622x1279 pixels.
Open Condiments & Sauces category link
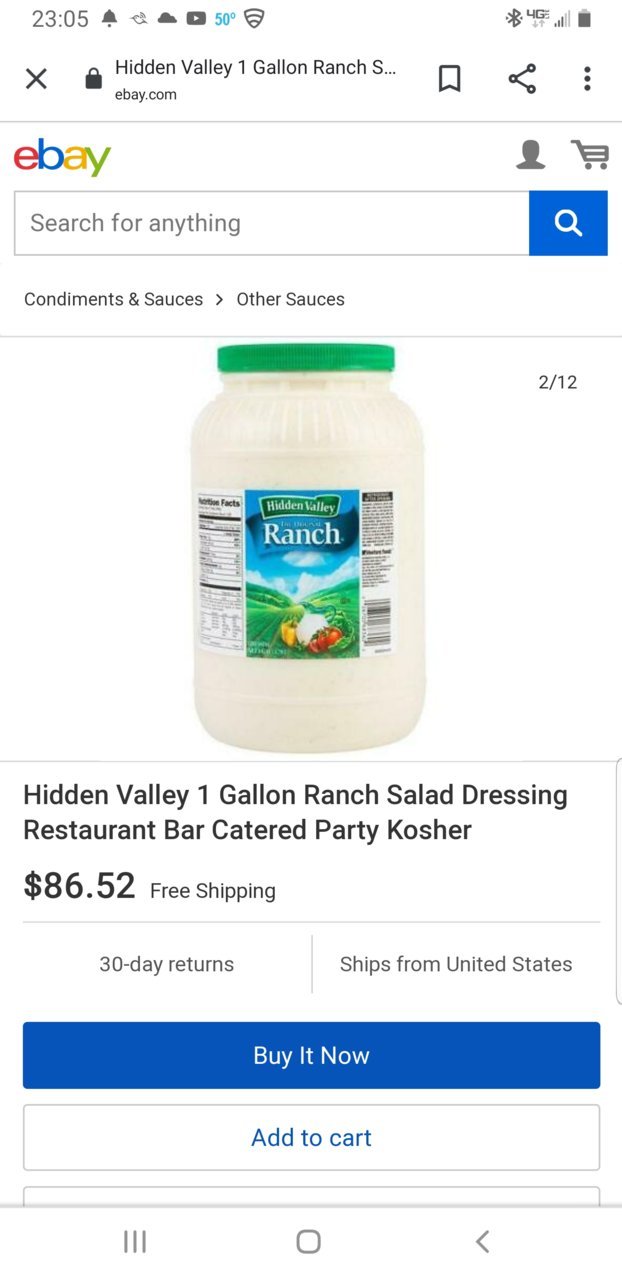point(113,299)
